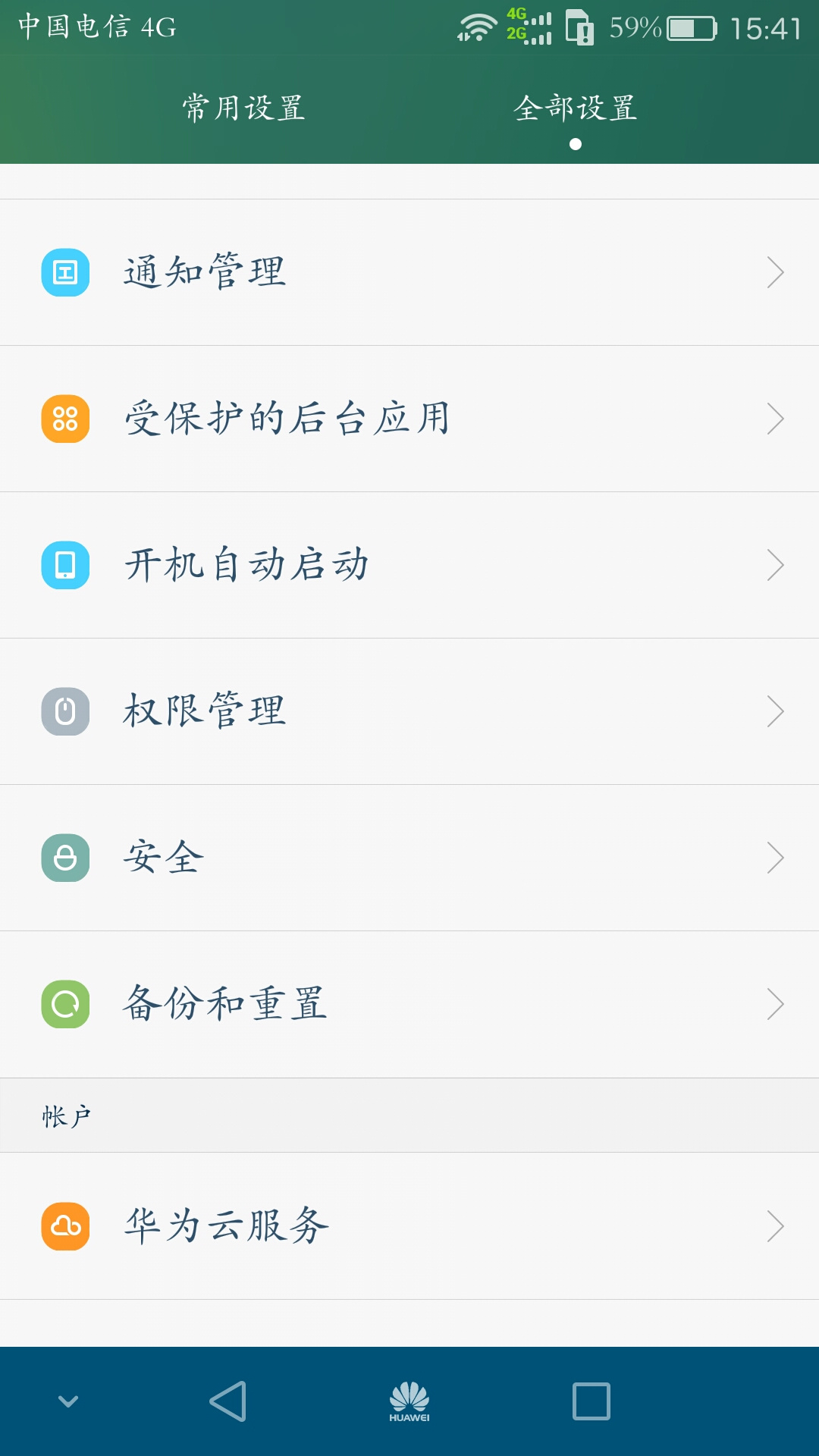The image size is (819, 1456).
Task: Open the 安全 settings row
Action: click(409, 858)
